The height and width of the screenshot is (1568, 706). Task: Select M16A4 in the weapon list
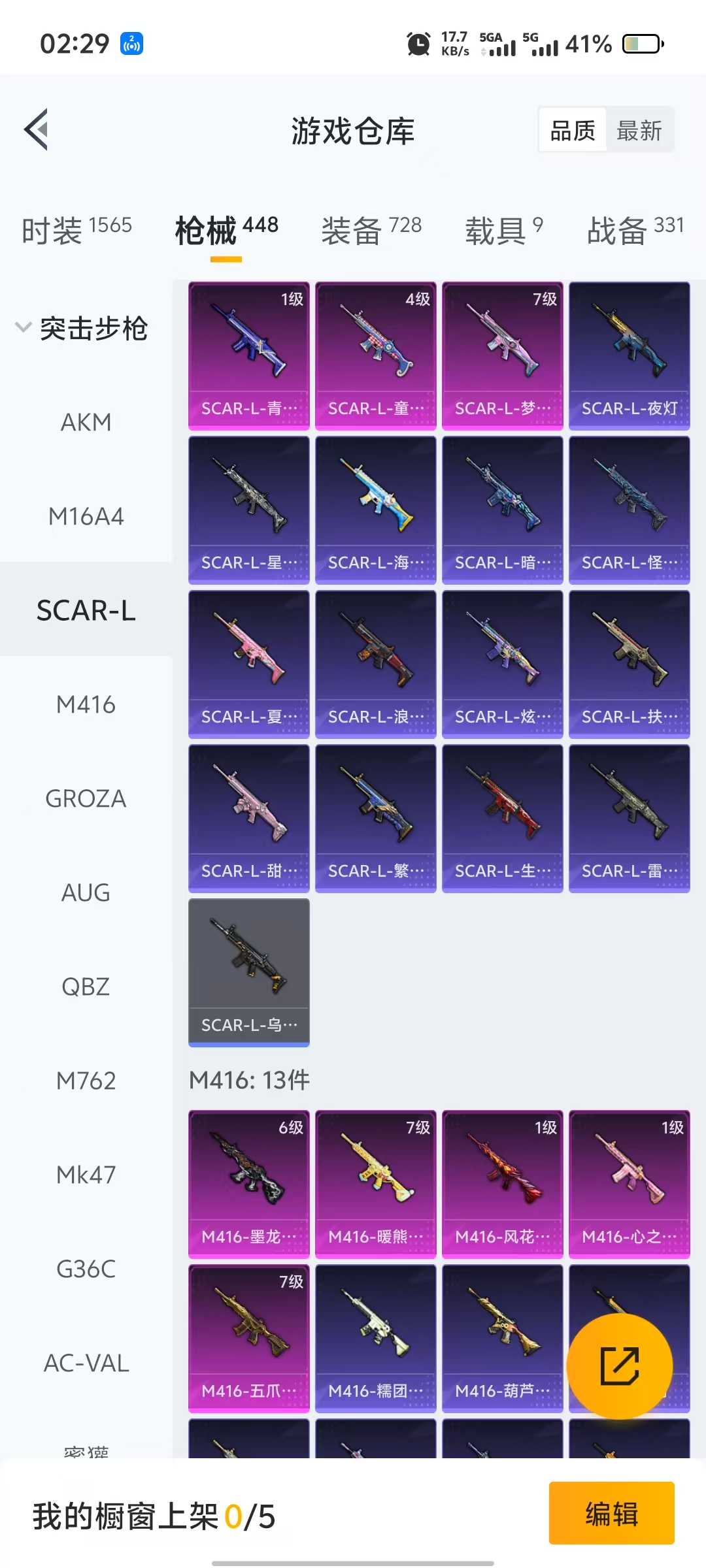coord(86,517)
